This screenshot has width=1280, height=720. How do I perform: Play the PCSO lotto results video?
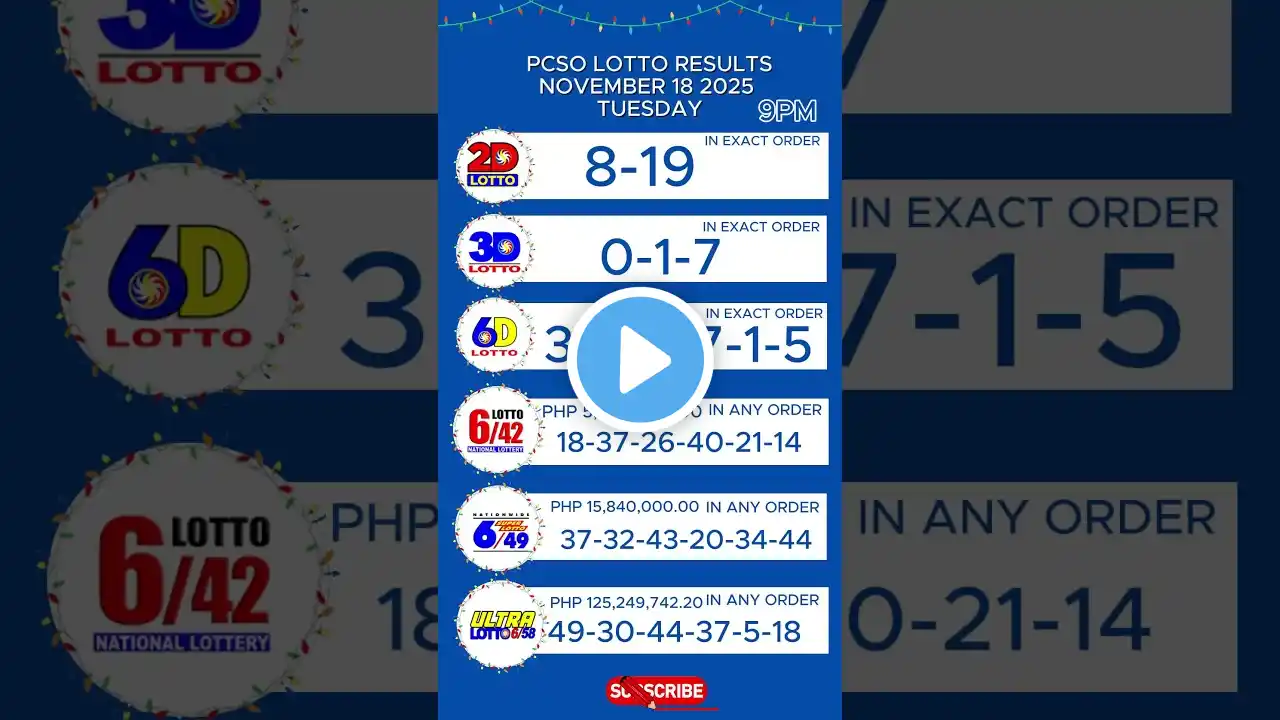point(640,360)
